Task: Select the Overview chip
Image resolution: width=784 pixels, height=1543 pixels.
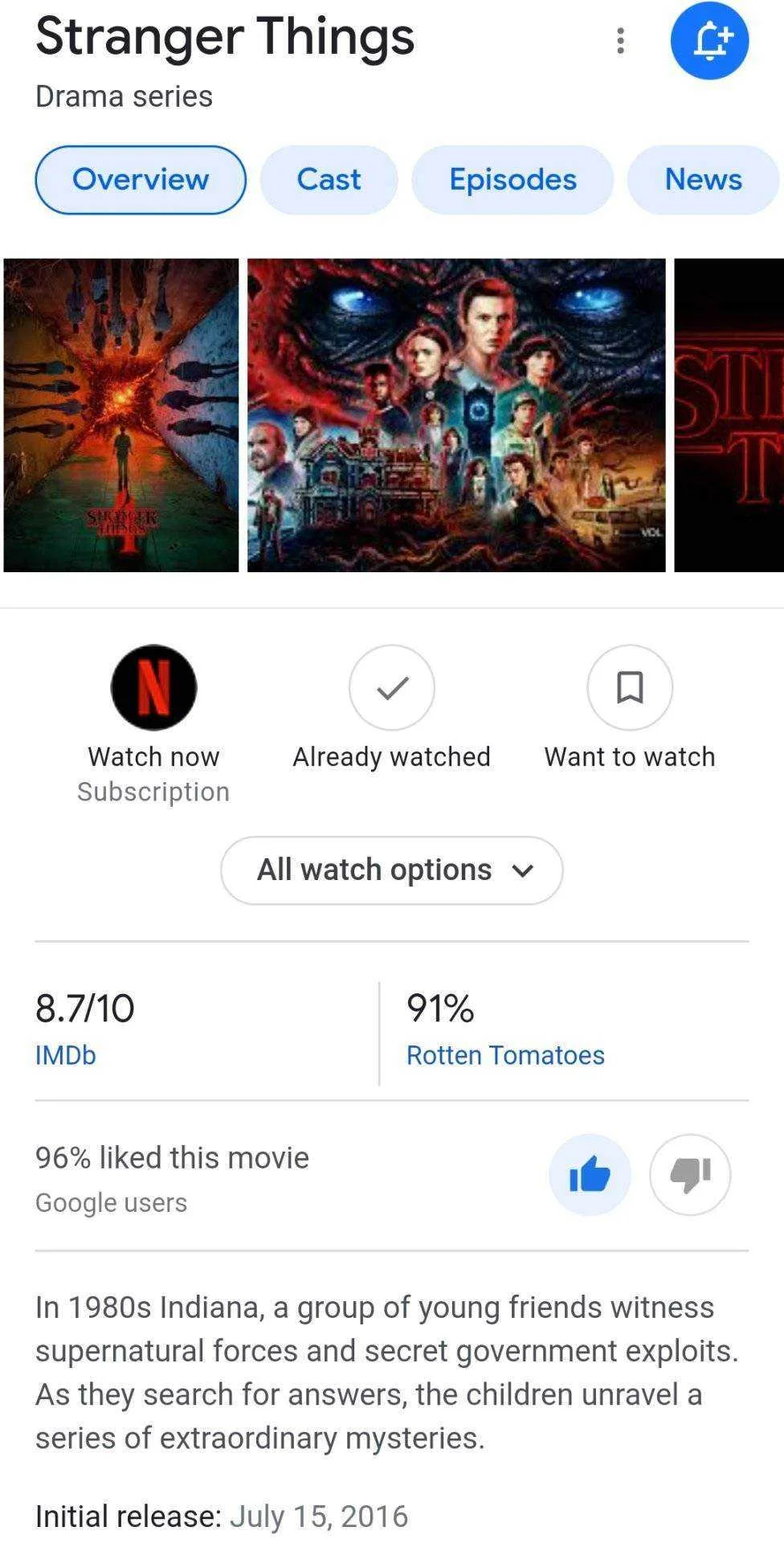Action: click(141, 179)
